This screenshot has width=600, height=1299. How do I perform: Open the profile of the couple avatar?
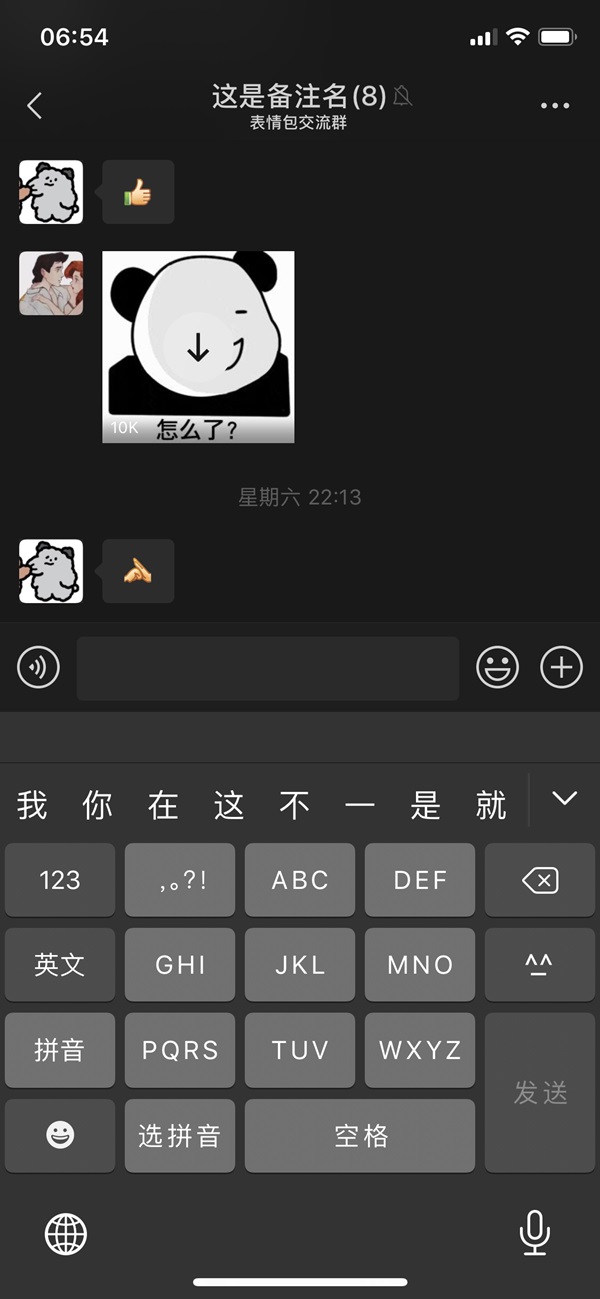click(51, 283)
